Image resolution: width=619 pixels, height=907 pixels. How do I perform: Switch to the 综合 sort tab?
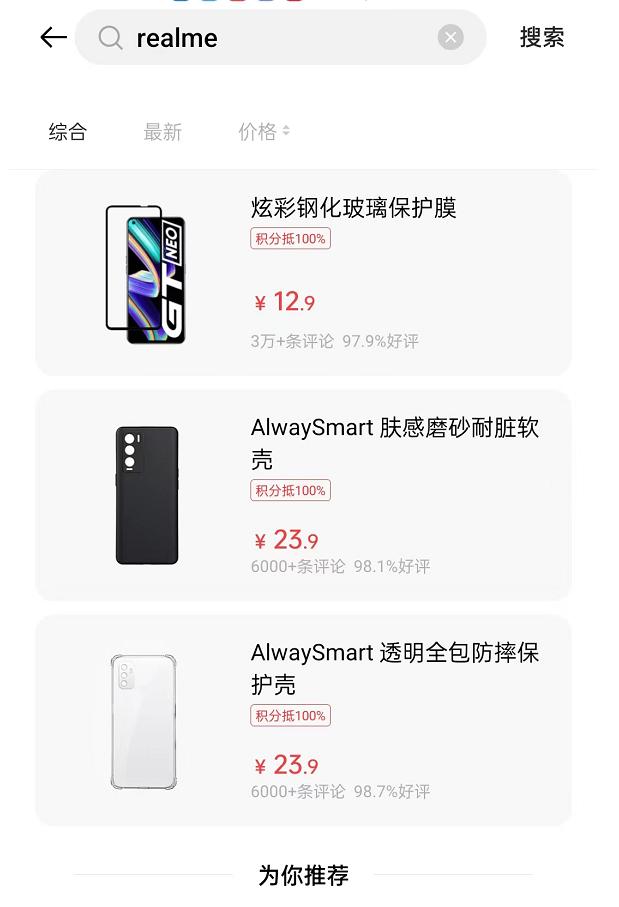point(68,132)
